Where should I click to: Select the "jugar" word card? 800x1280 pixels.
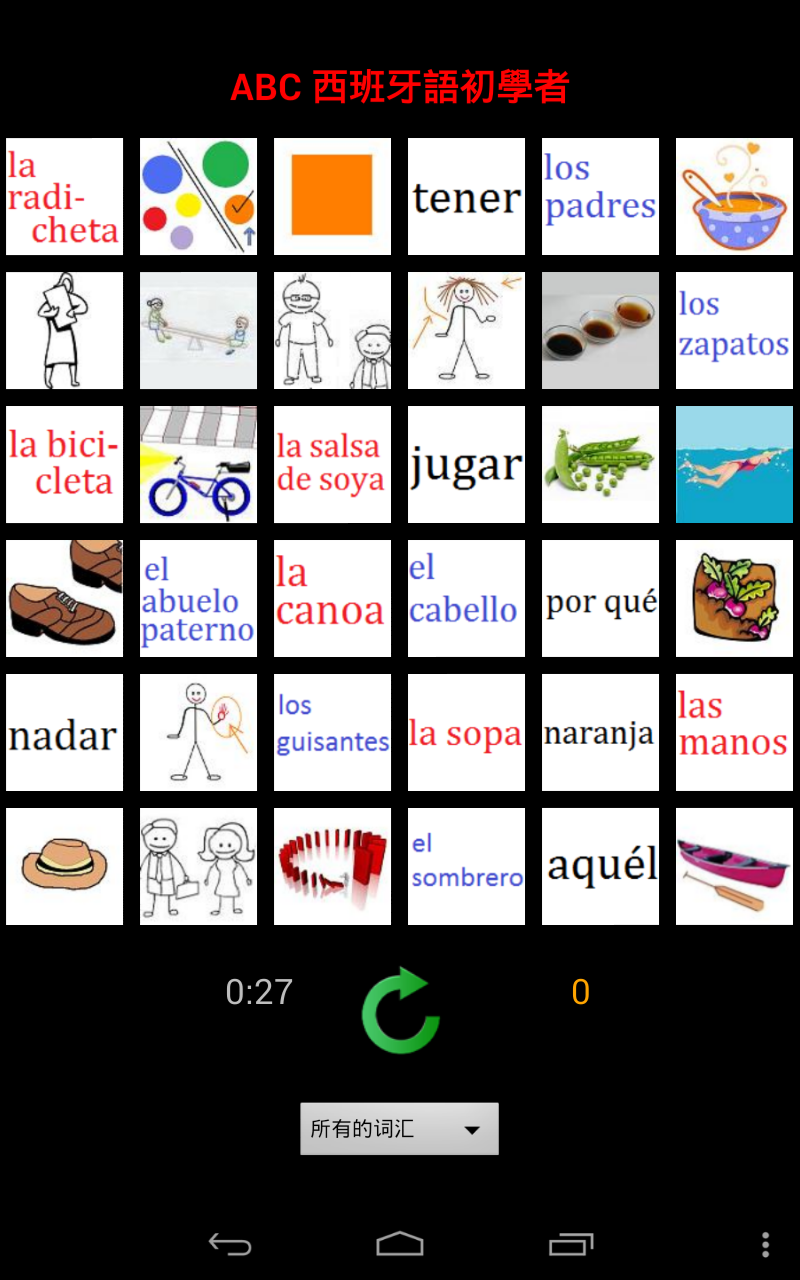click(x=466, y=464)
